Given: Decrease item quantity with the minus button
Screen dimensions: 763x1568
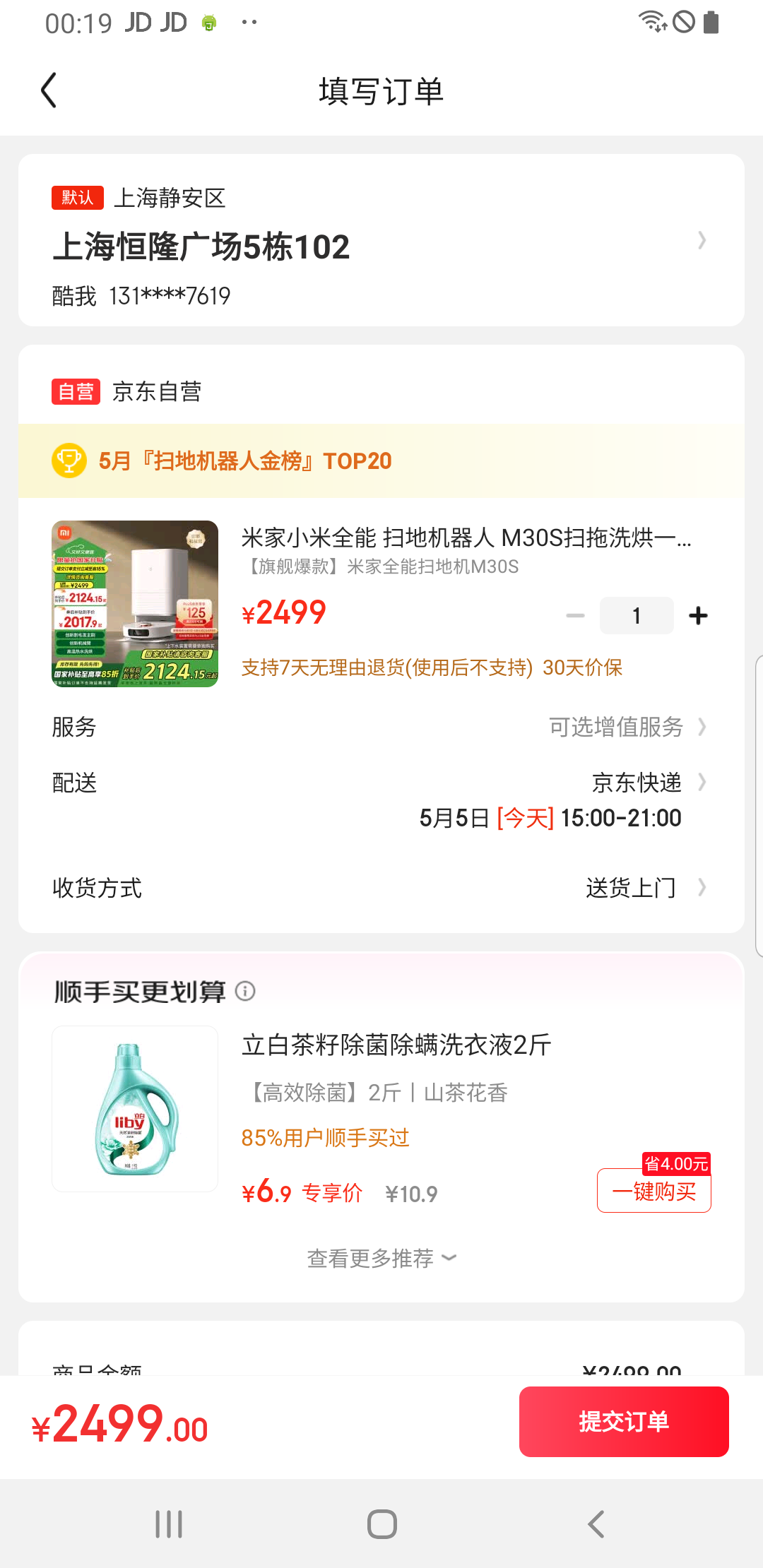Looking at the screenshot, I should coord(576,616).
